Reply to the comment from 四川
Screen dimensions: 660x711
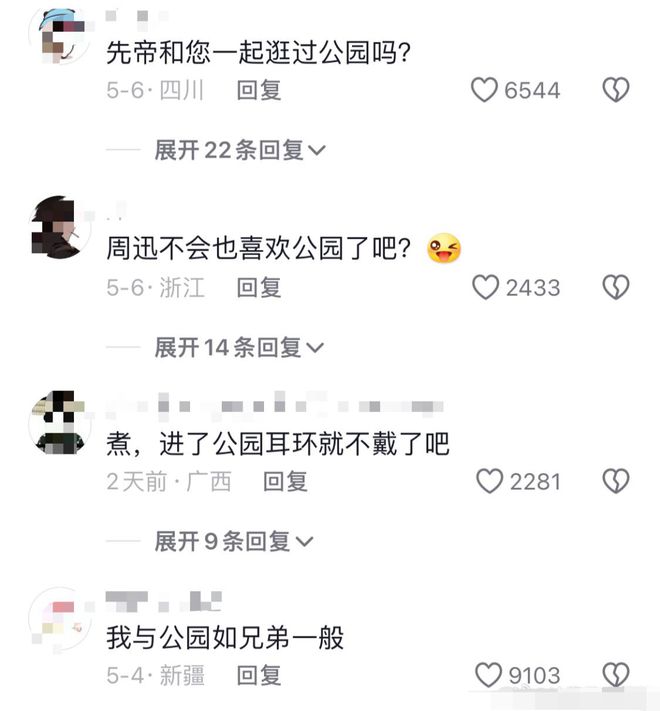259,91
